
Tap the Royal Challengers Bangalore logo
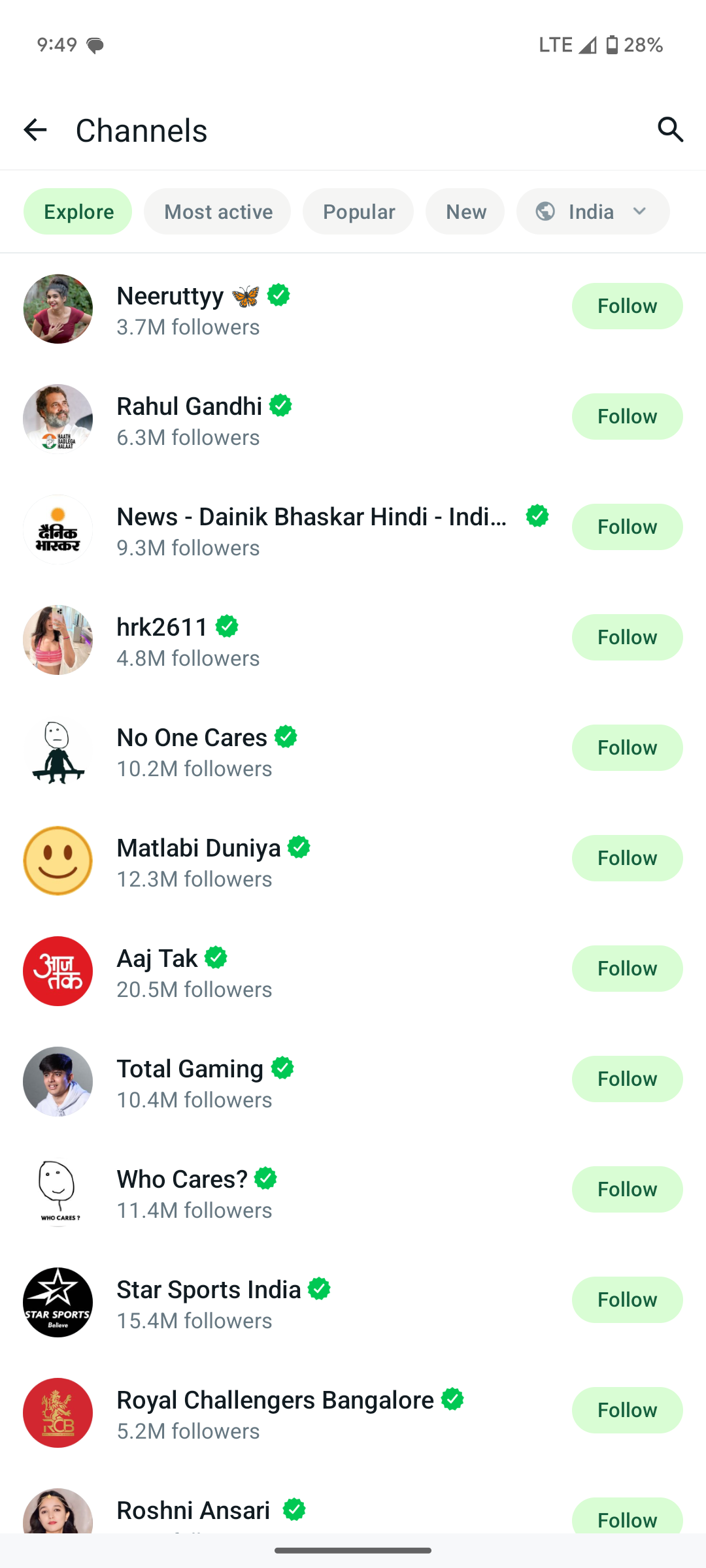(58, 1413)
